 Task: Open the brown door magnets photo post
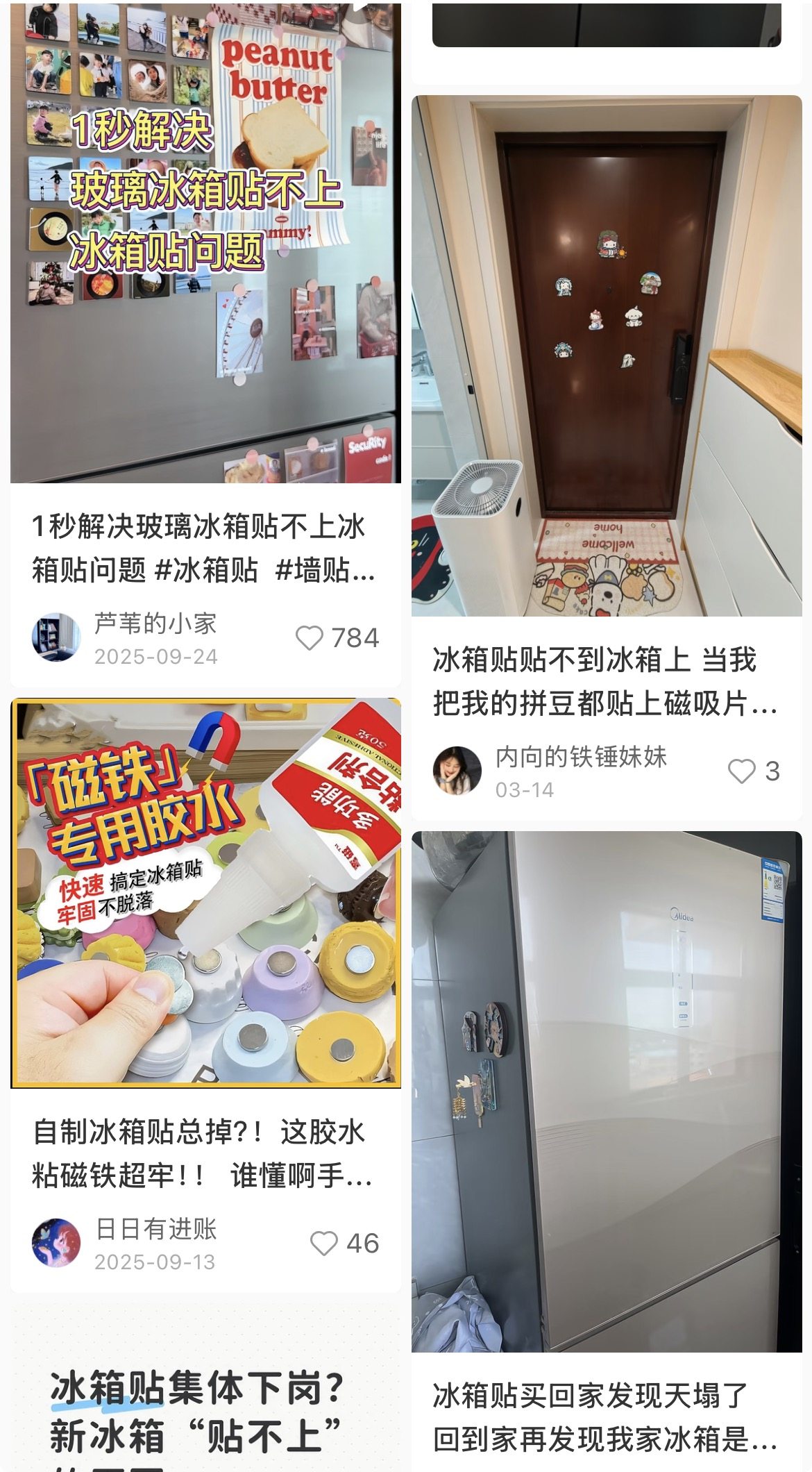tap(607, 356)
